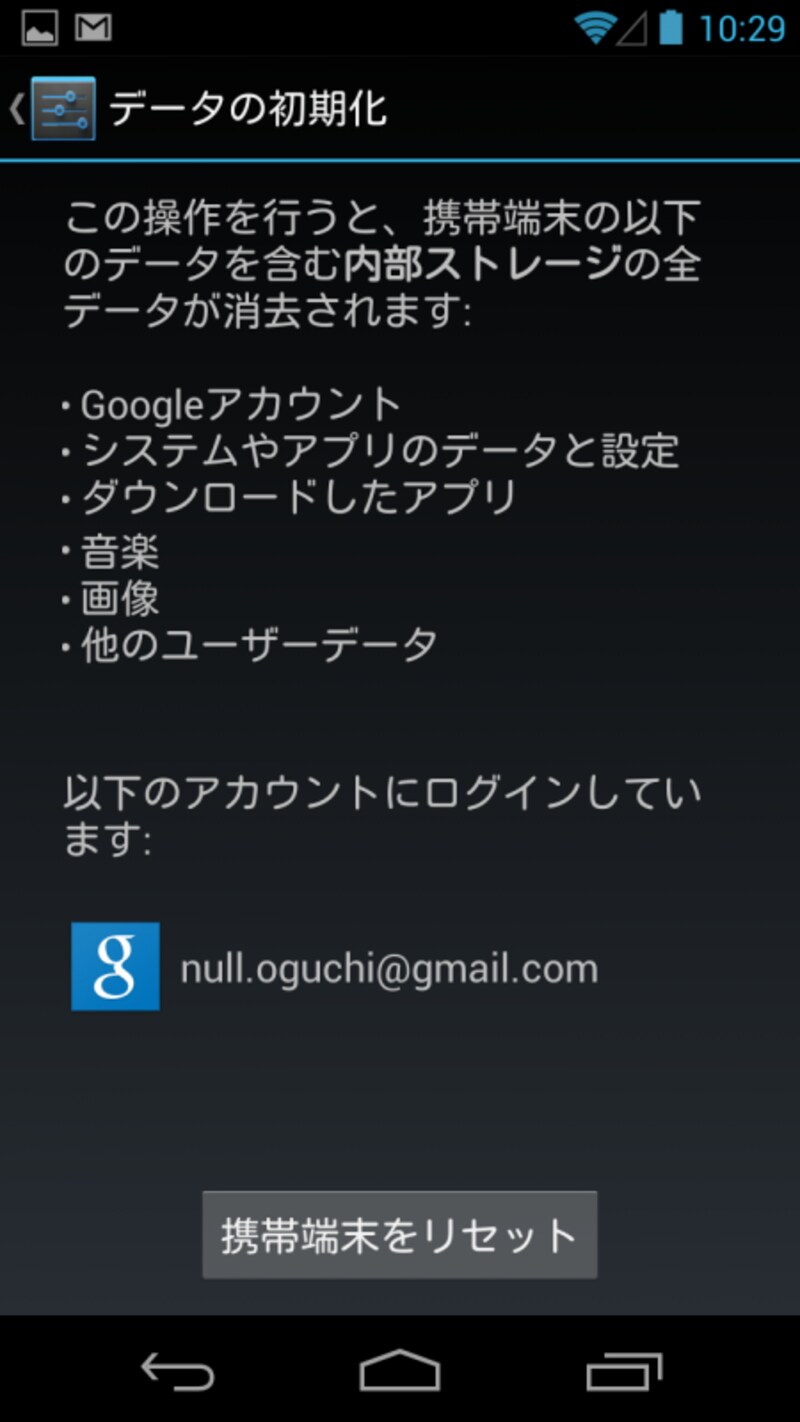
Task: Go to the home screen
Action: (400, 1370)
